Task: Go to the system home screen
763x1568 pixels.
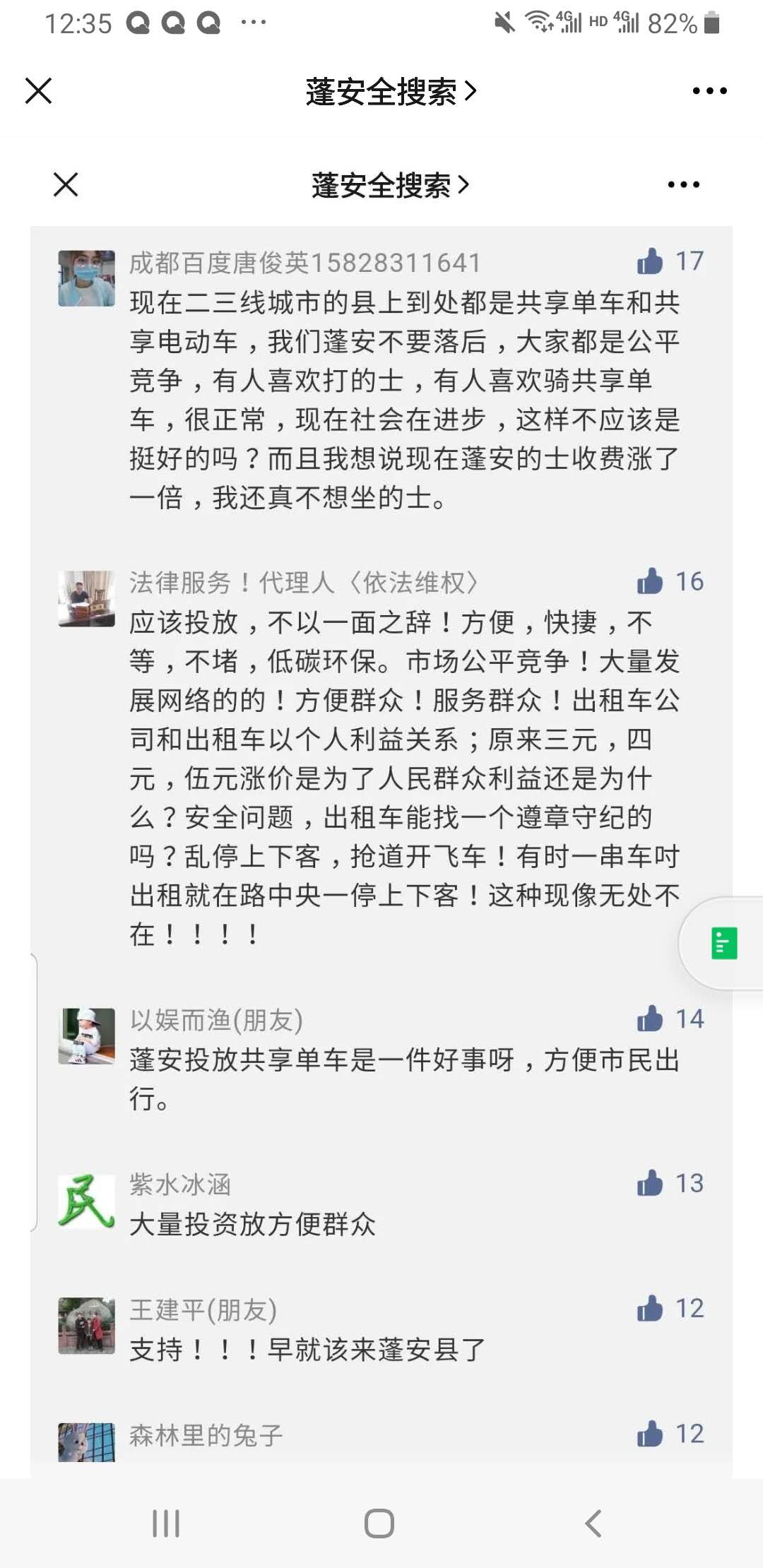Action: (379, 1524)
